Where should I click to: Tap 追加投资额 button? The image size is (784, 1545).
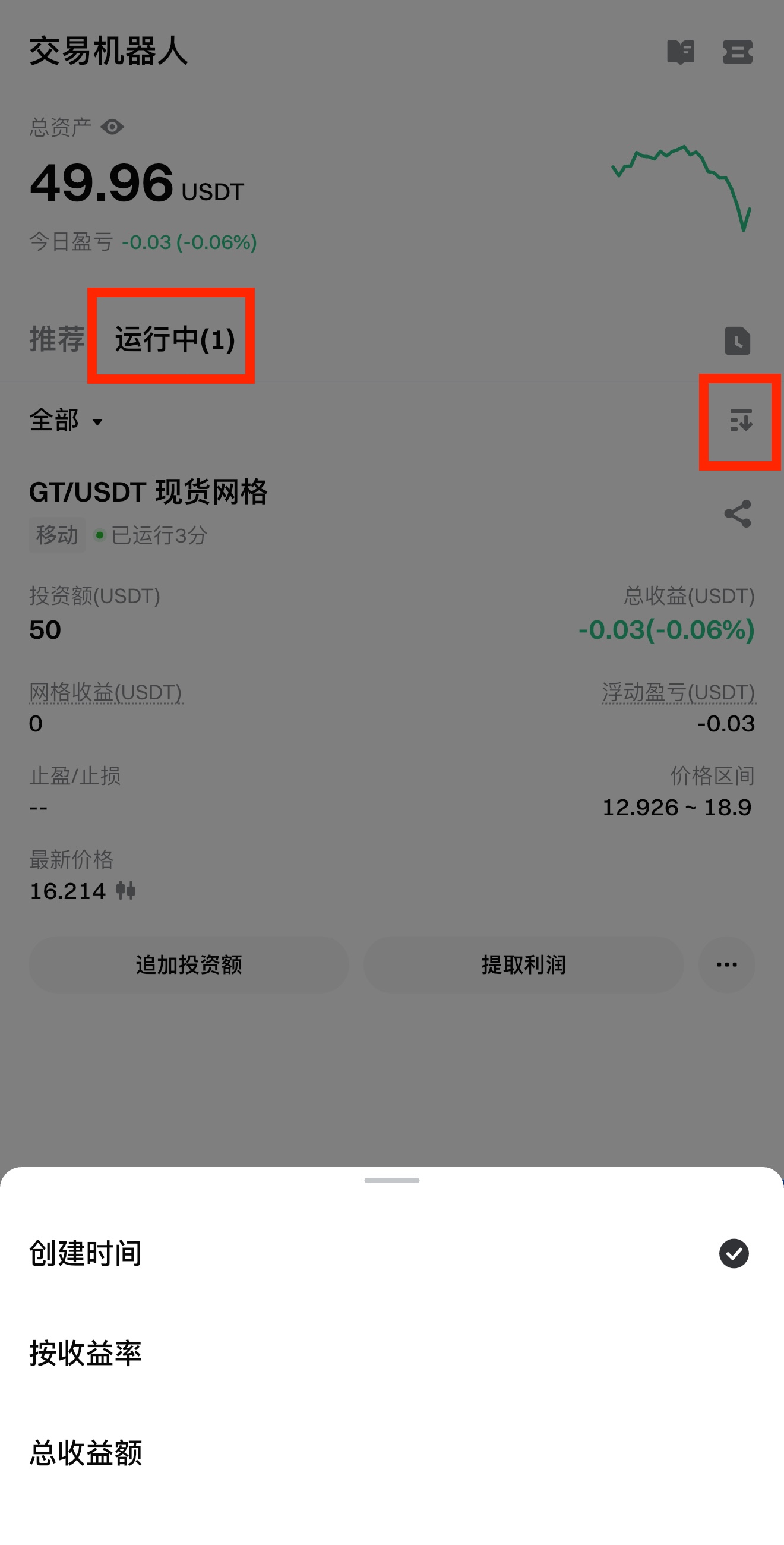[189, 965]
